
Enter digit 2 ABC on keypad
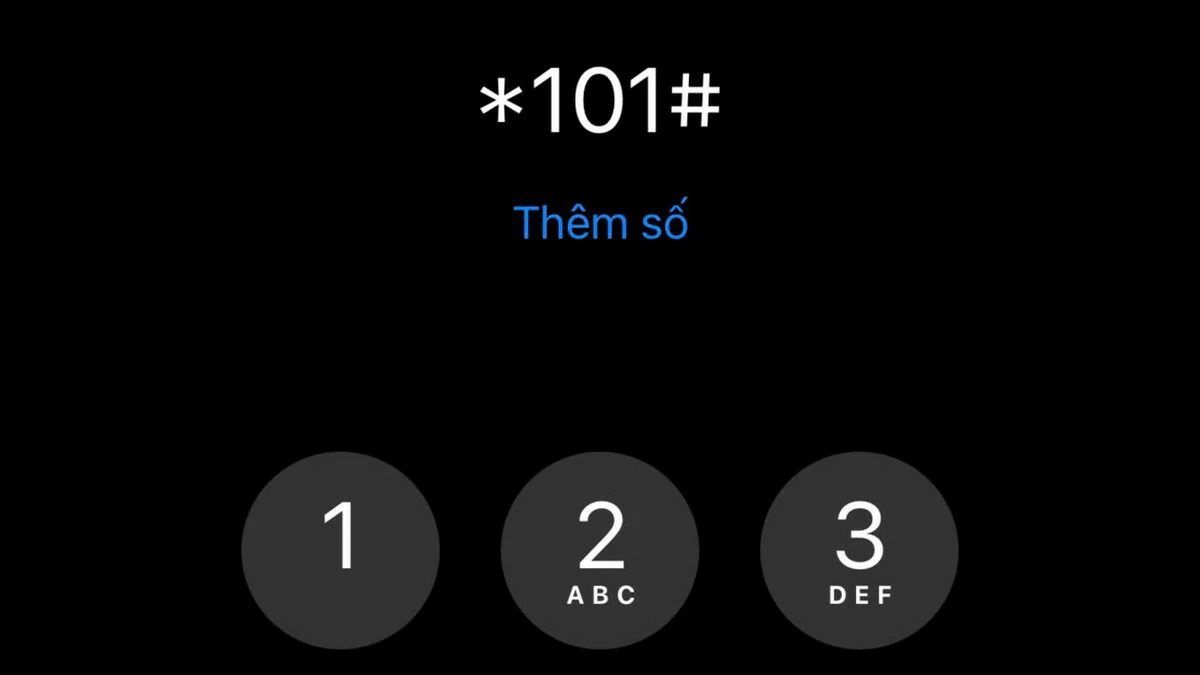pos(600,550)
